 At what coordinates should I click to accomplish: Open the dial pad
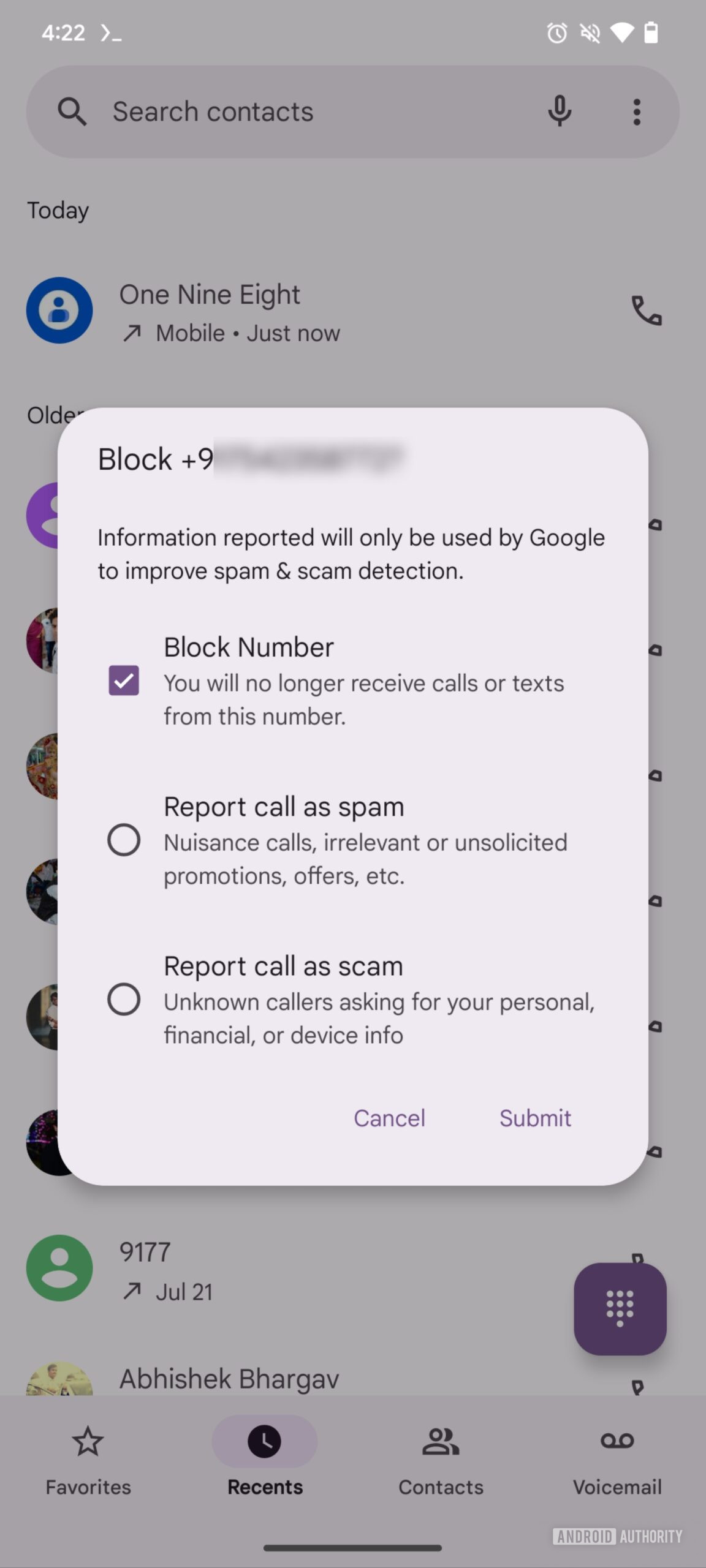click(620, 1308)
